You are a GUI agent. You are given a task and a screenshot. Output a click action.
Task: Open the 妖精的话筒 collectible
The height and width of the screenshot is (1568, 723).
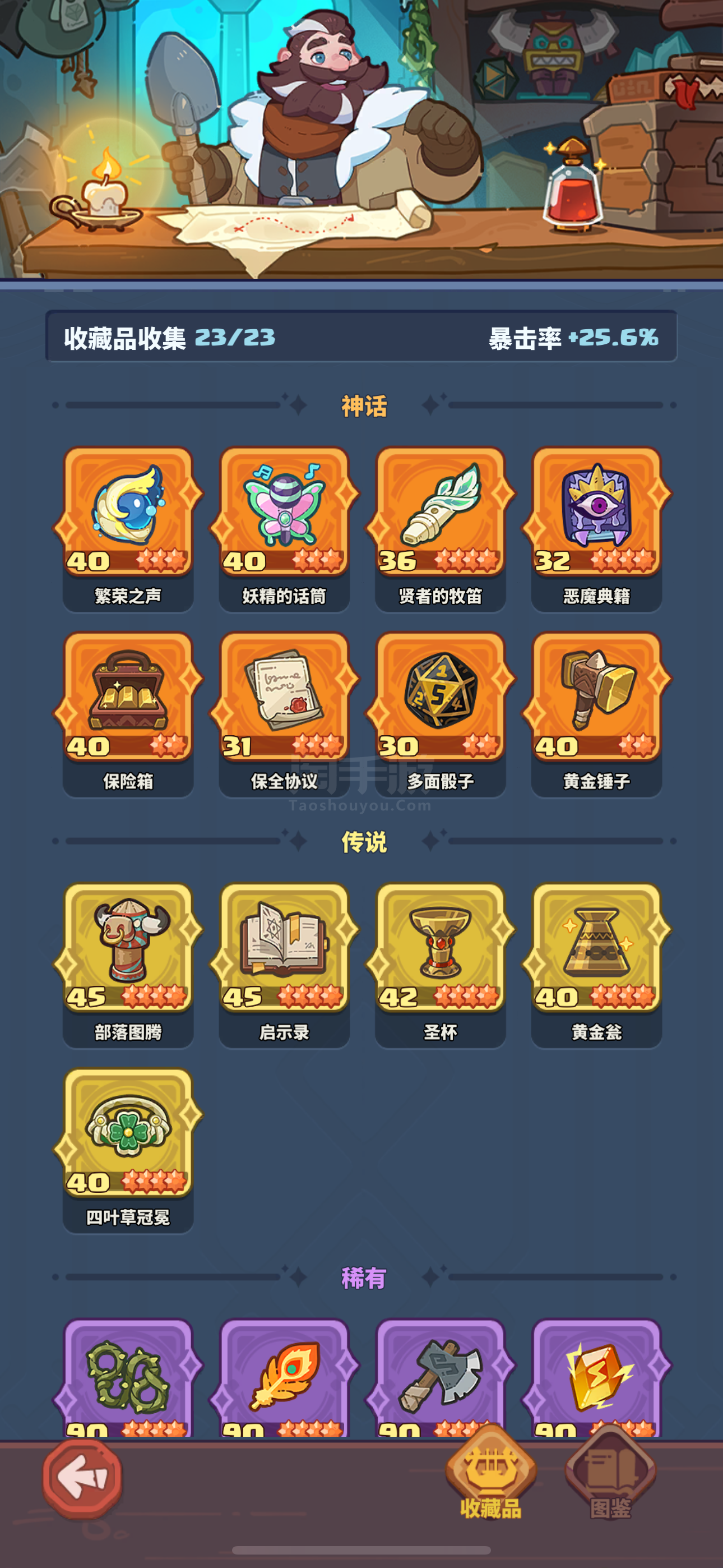[284, 528]
